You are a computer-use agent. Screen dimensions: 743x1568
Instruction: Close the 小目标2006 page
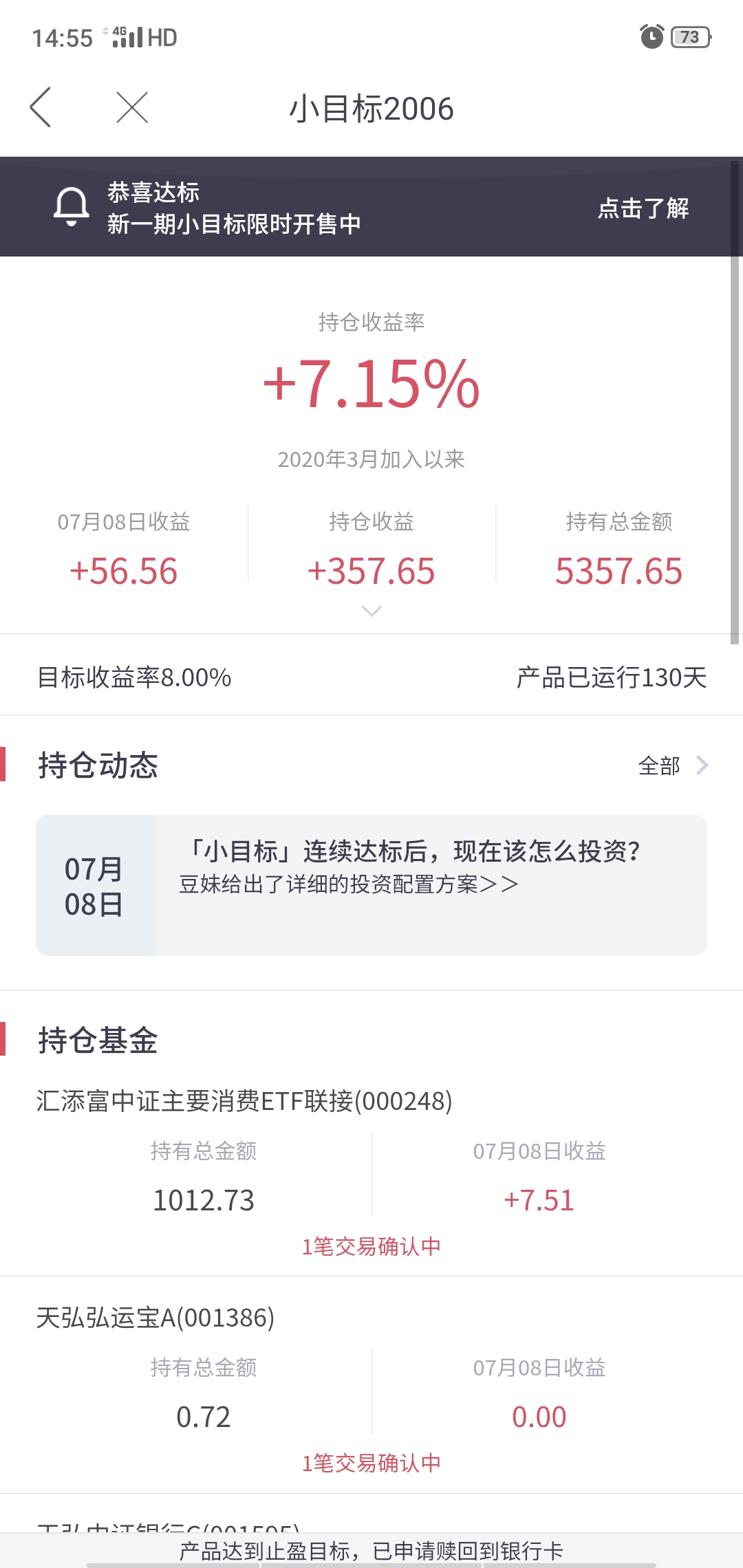click(x=132, y=107)
